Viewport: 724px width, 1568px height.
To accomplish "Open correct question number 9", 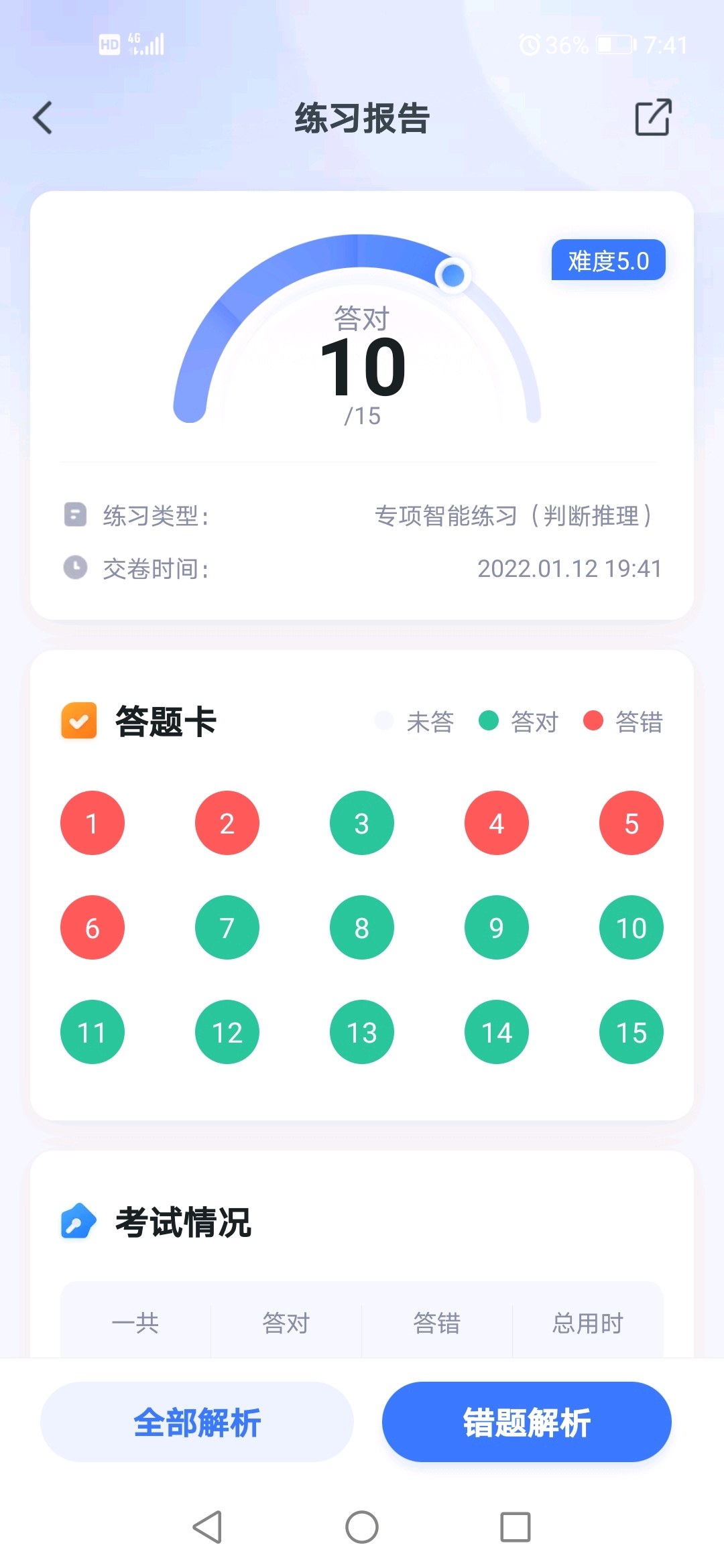I will [497, 927].
